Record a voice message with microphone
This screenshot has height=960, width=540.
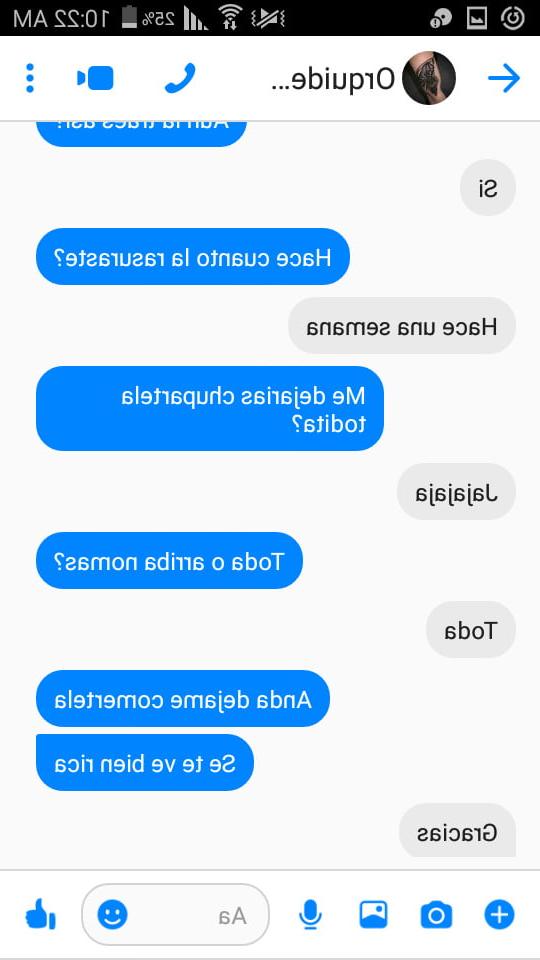pos(310,915)
